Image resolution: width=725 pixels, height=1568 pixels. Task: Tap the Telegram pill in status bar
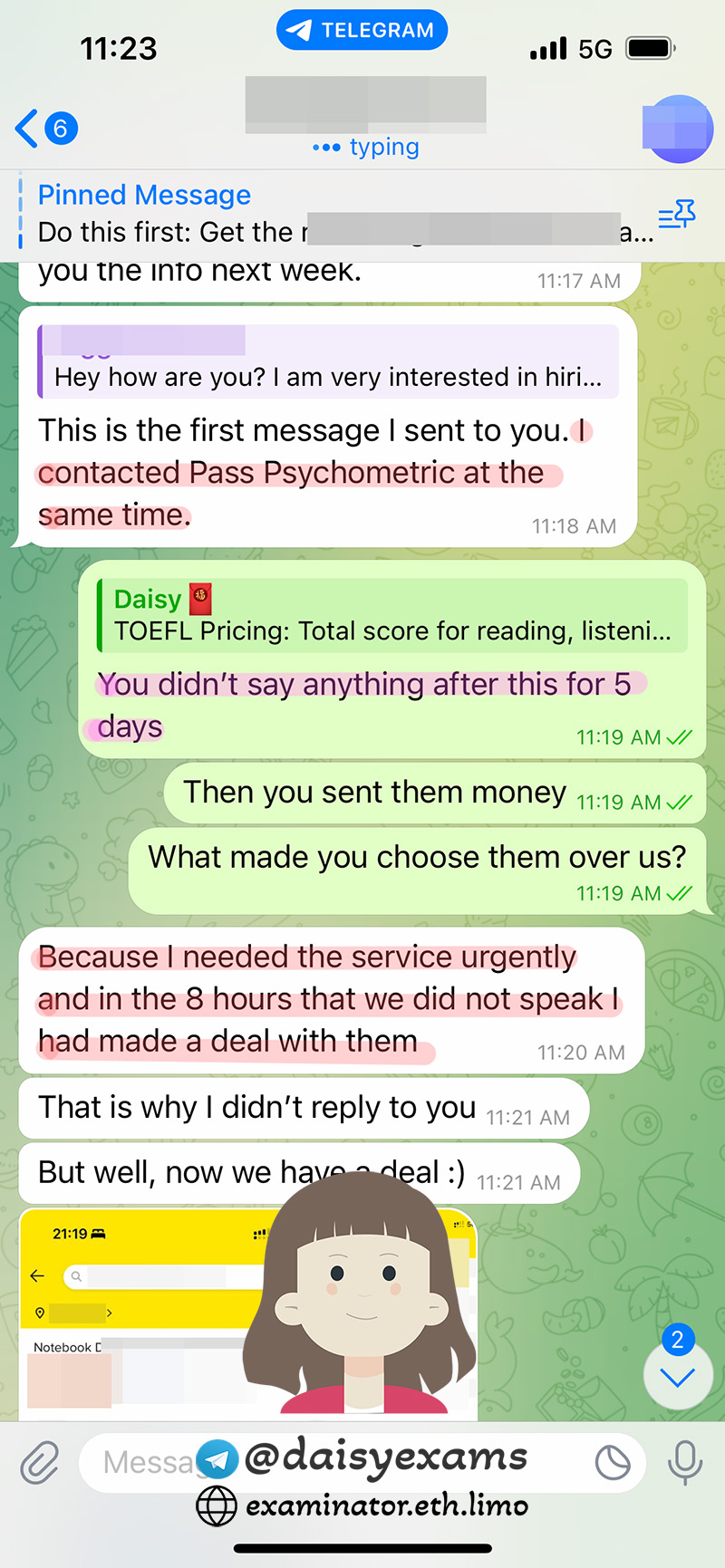tap(362, 30)
